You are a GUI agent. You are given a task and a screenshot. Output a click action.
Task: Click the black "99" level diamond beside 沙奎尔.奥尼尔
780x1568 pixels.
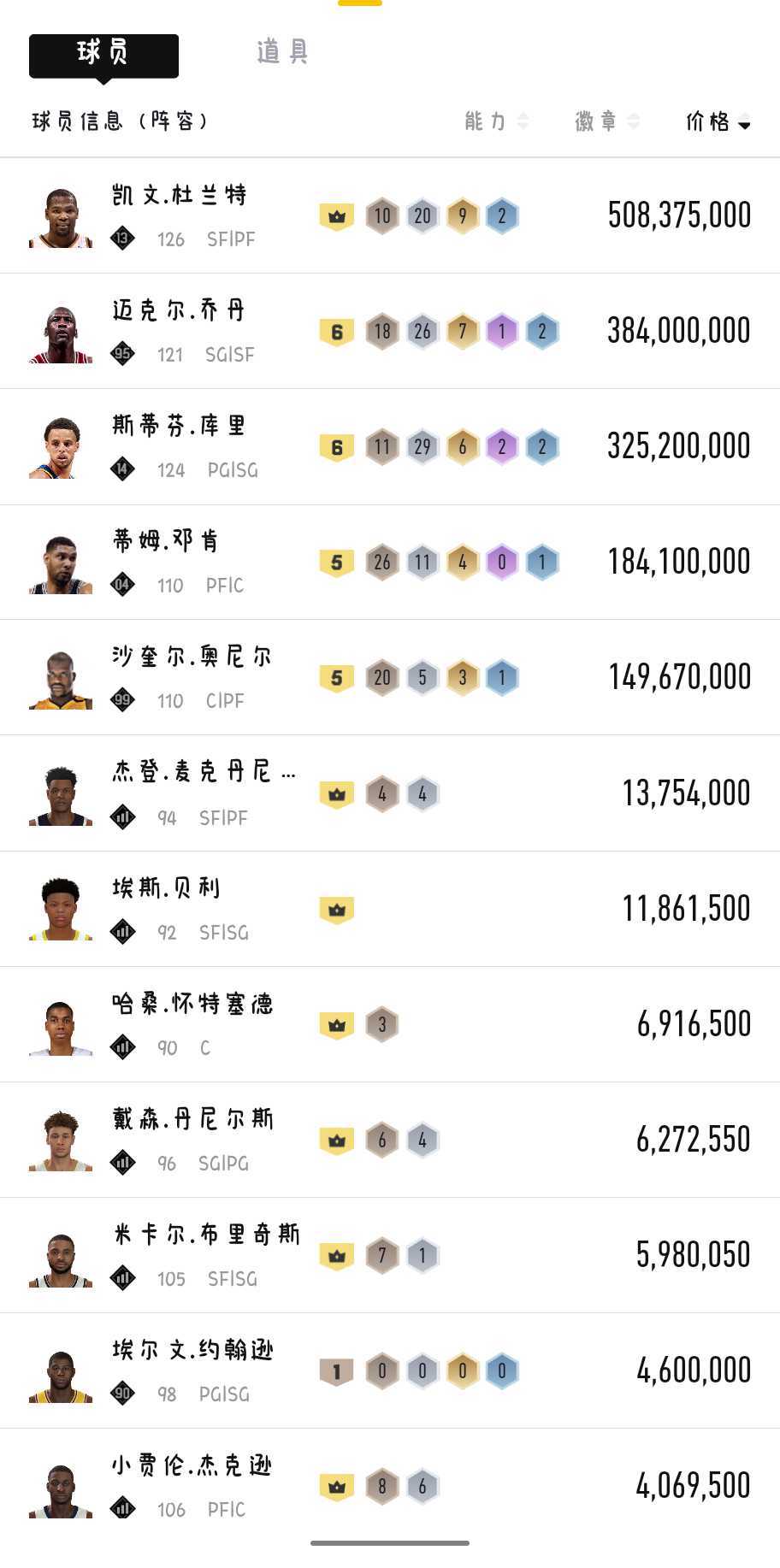tap(122, 700)
